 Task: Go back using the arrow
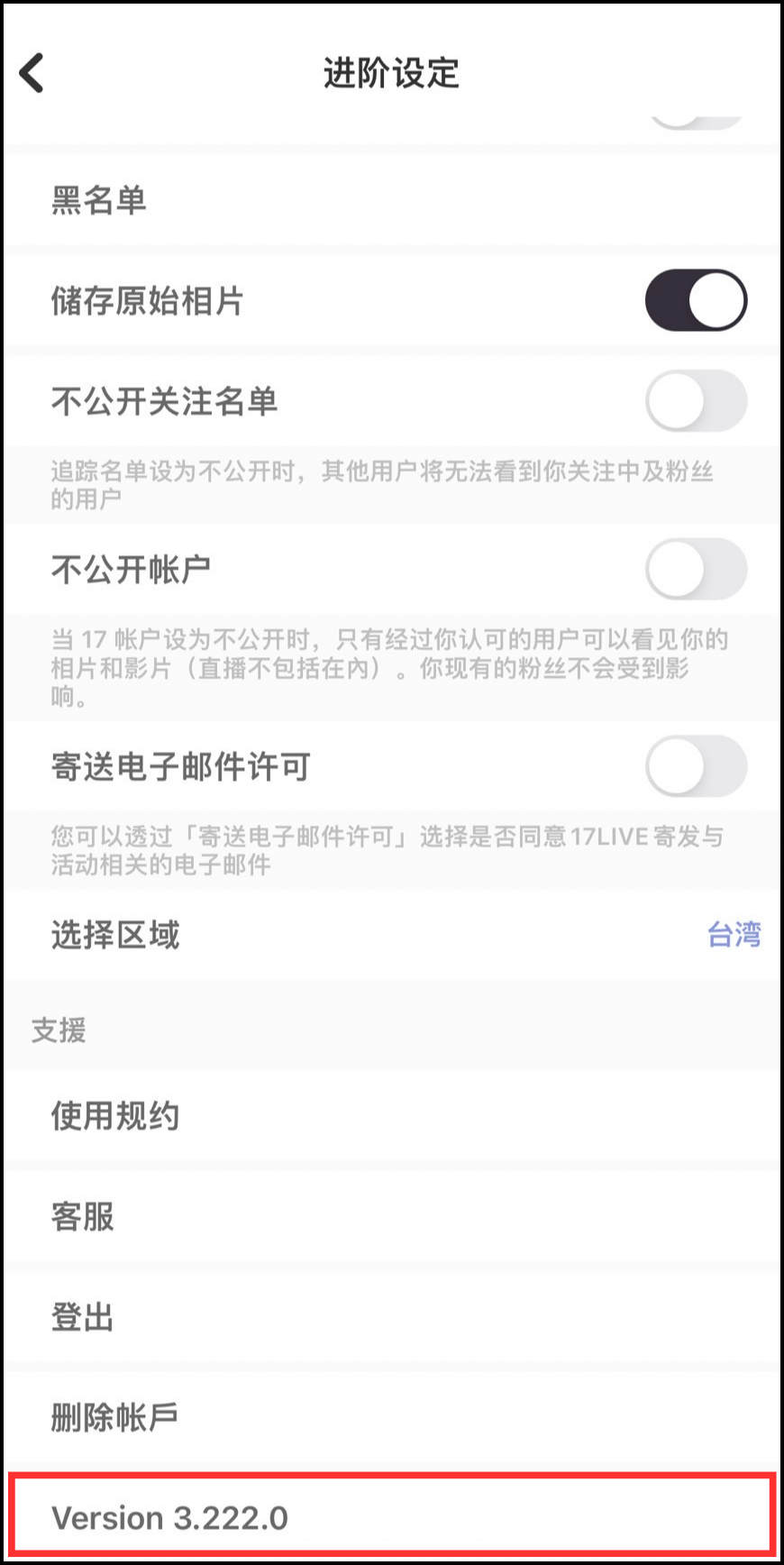[32, 73]
